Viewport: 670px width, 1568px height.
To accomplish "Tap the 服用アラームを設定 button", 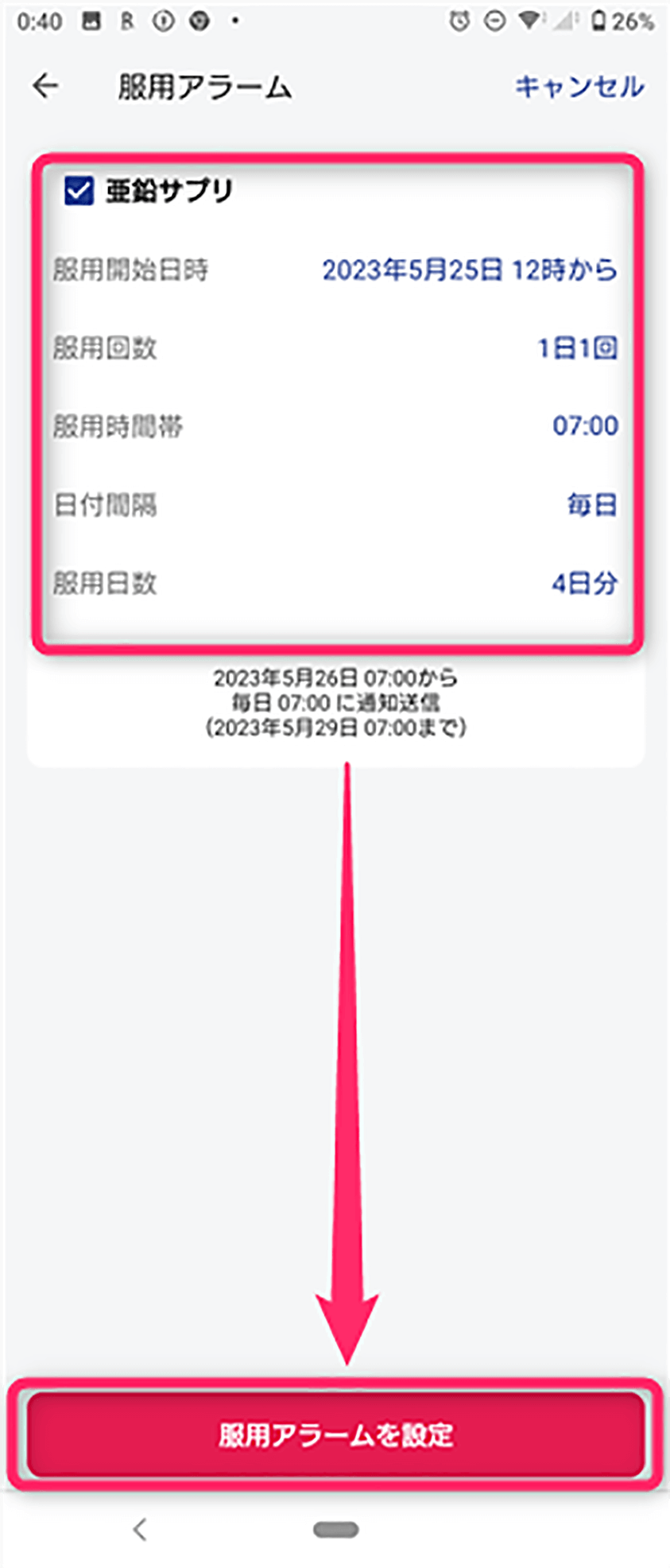I will pyautogui.click(x=335, y=1434).
